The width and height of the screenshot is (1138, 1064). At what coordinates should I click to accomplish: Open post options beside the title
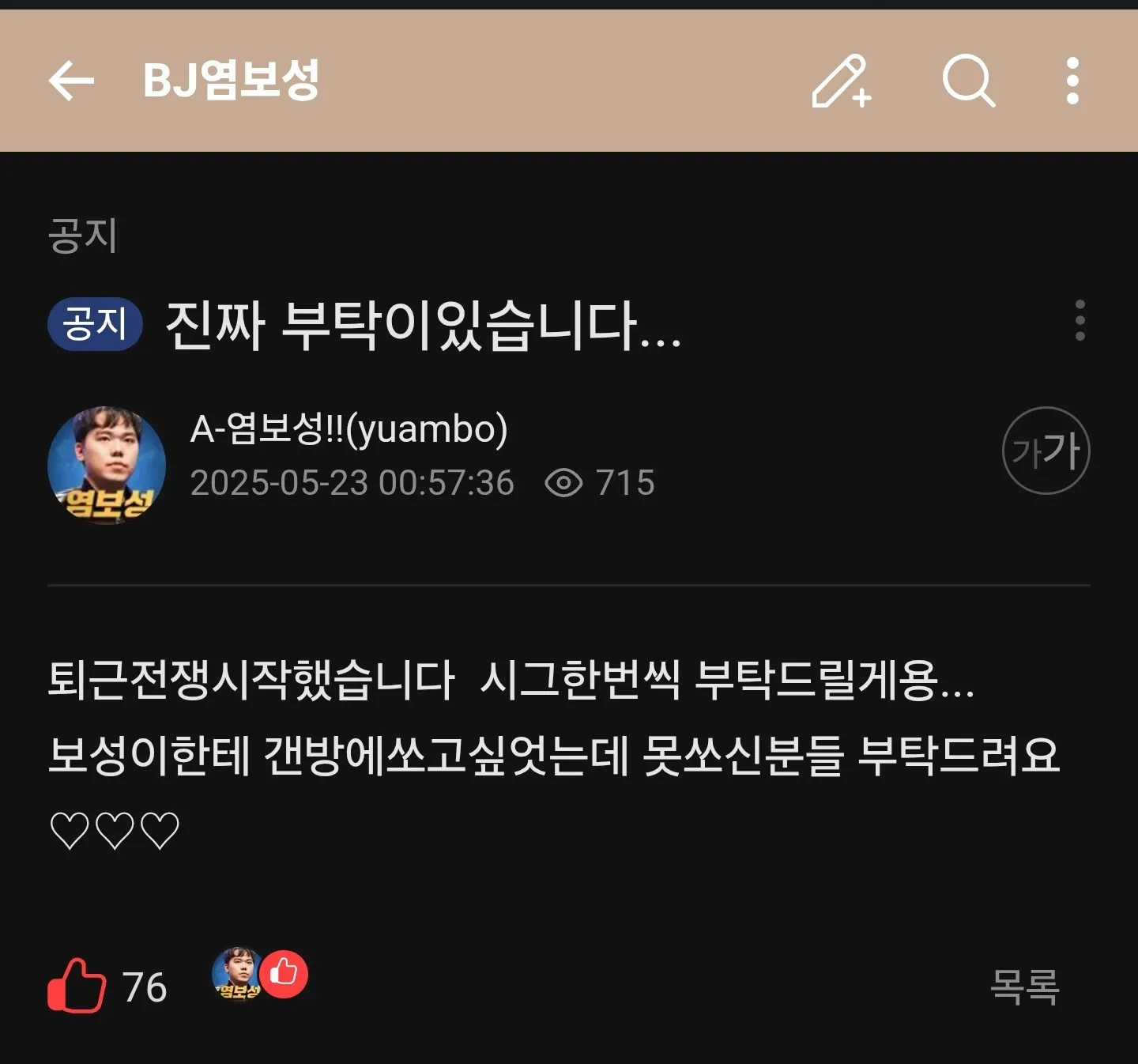[1080, 320]
